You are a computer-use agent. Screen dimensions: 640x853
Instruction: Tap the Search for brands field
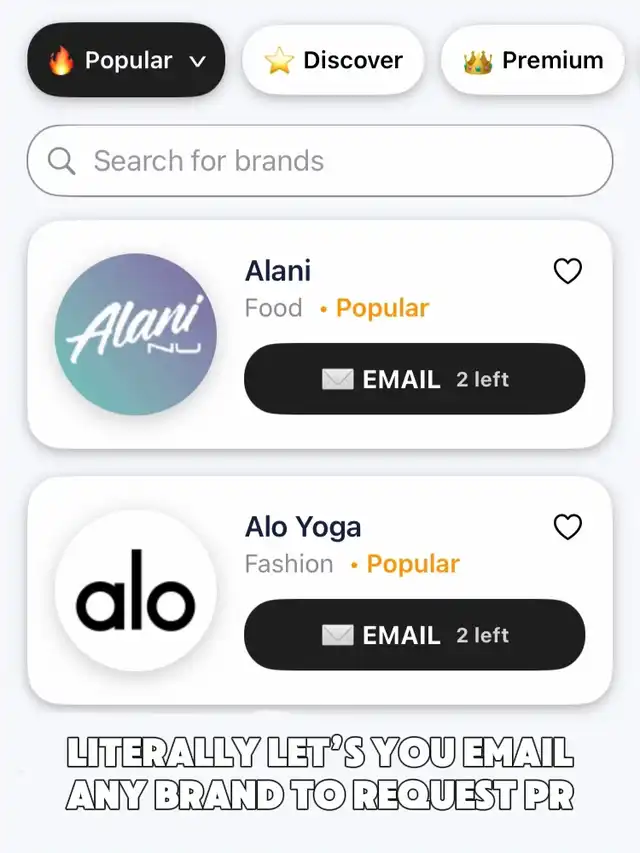(320, 160)
